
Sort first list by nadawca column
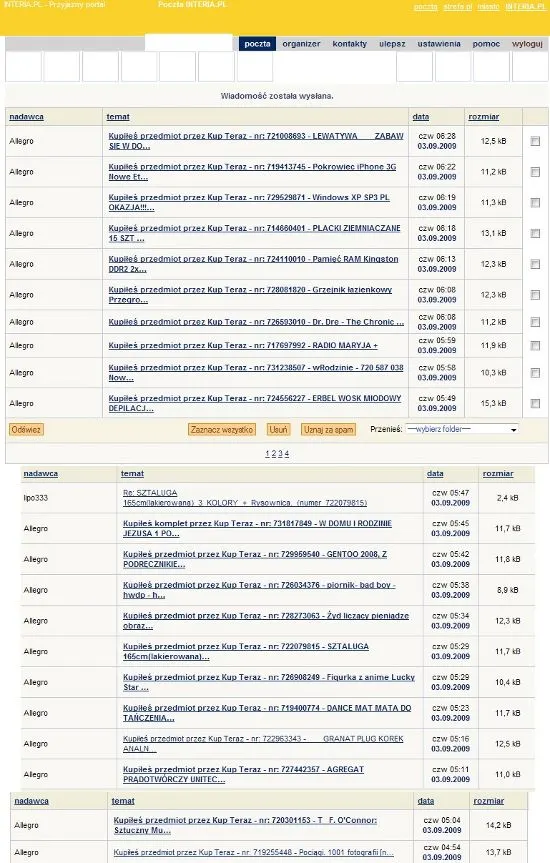(26, 117)
